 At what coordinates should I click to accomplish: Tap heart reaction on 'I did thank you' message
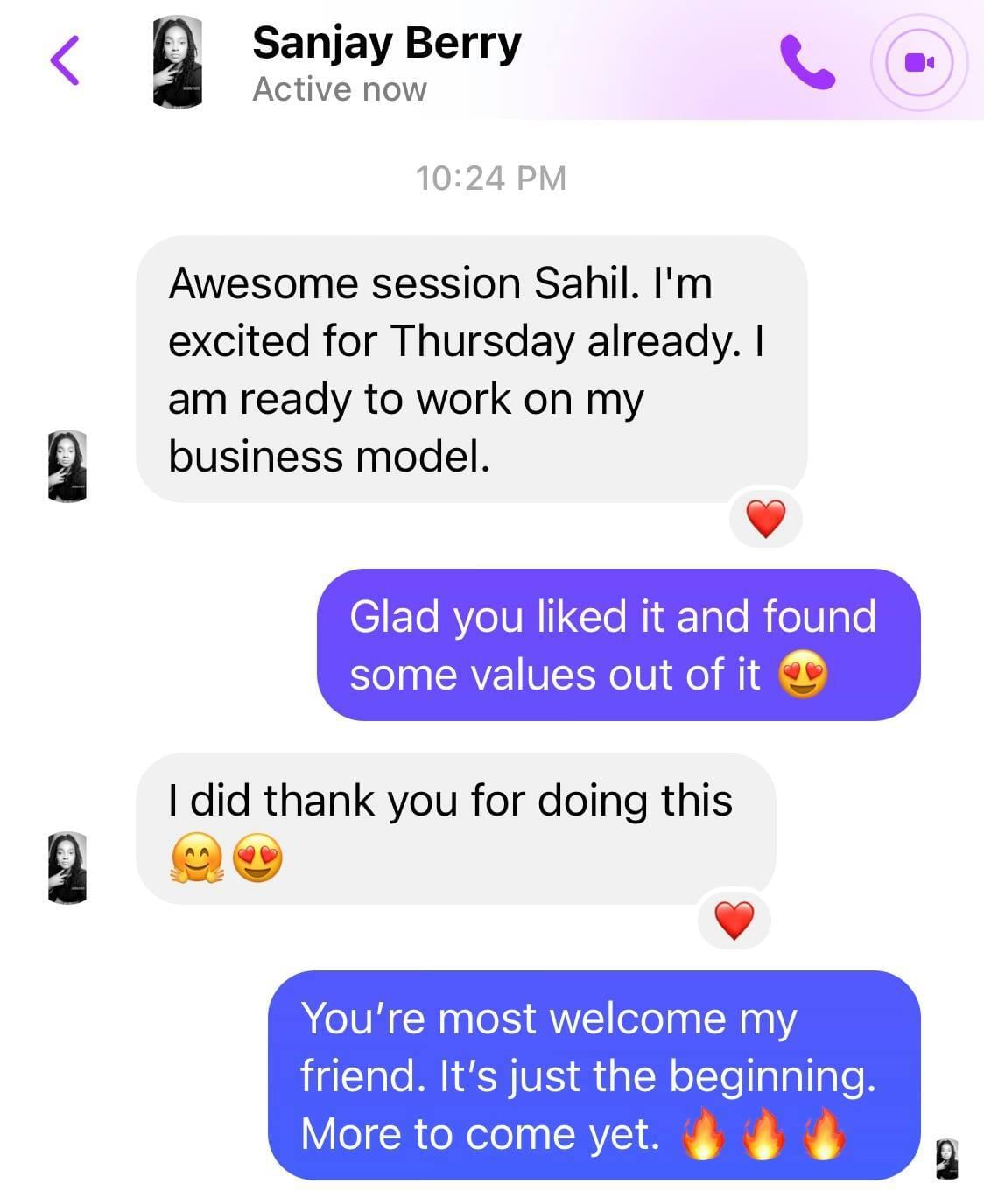pyautogui.click(x=734, y=920)
